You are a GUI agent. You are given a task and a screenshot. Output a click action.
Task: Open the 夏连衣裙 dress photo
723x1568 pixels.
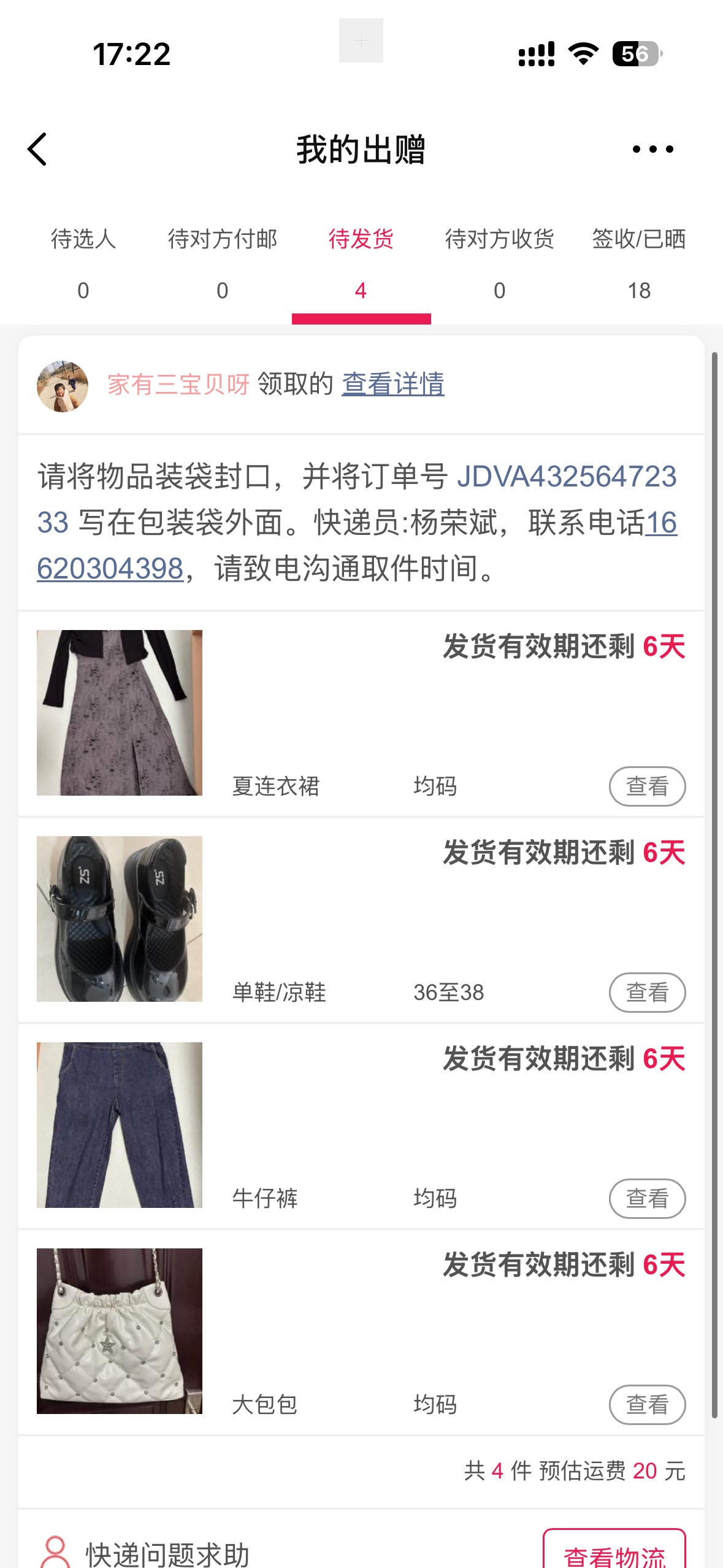[120, 713]
